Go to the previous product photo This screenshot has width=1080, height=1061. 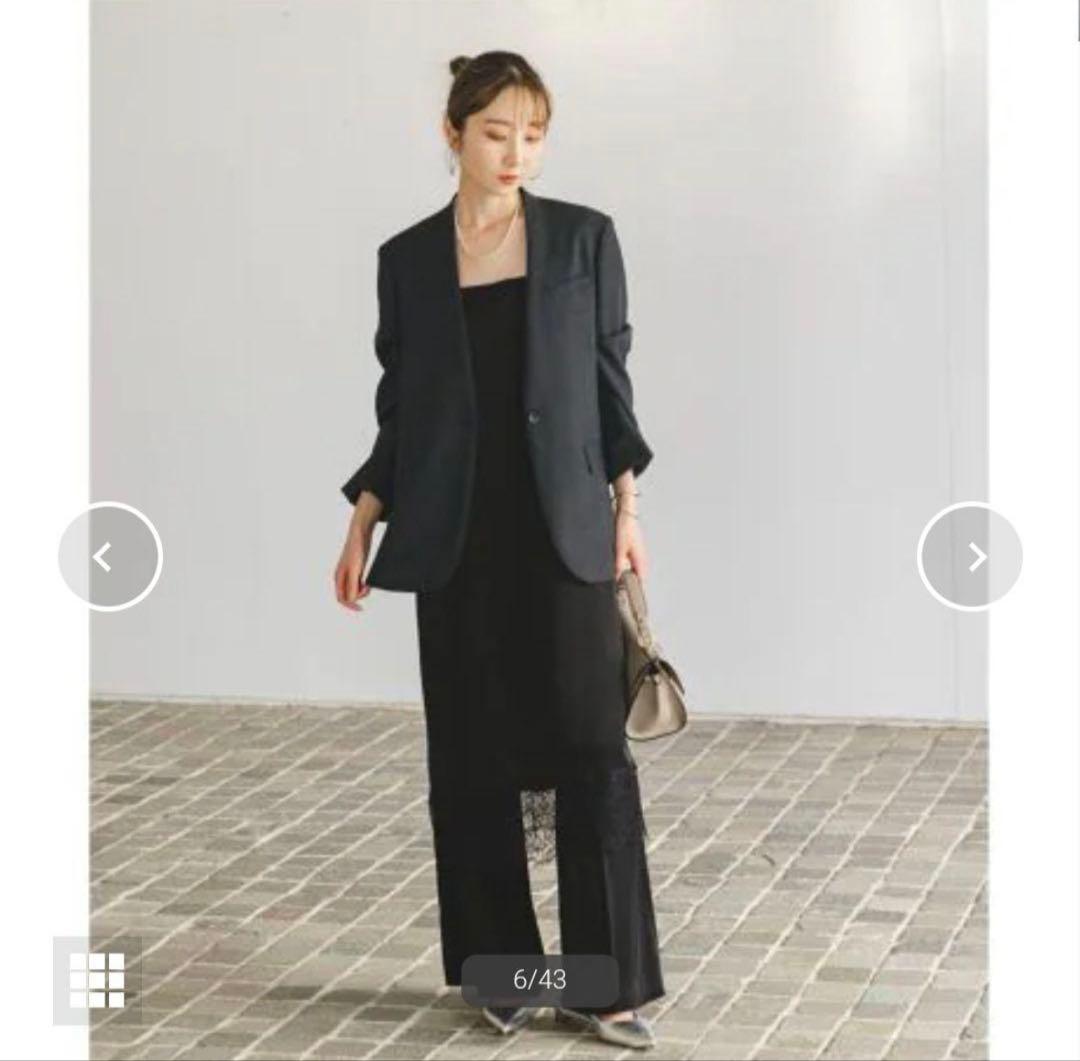(x=110, y=557)
